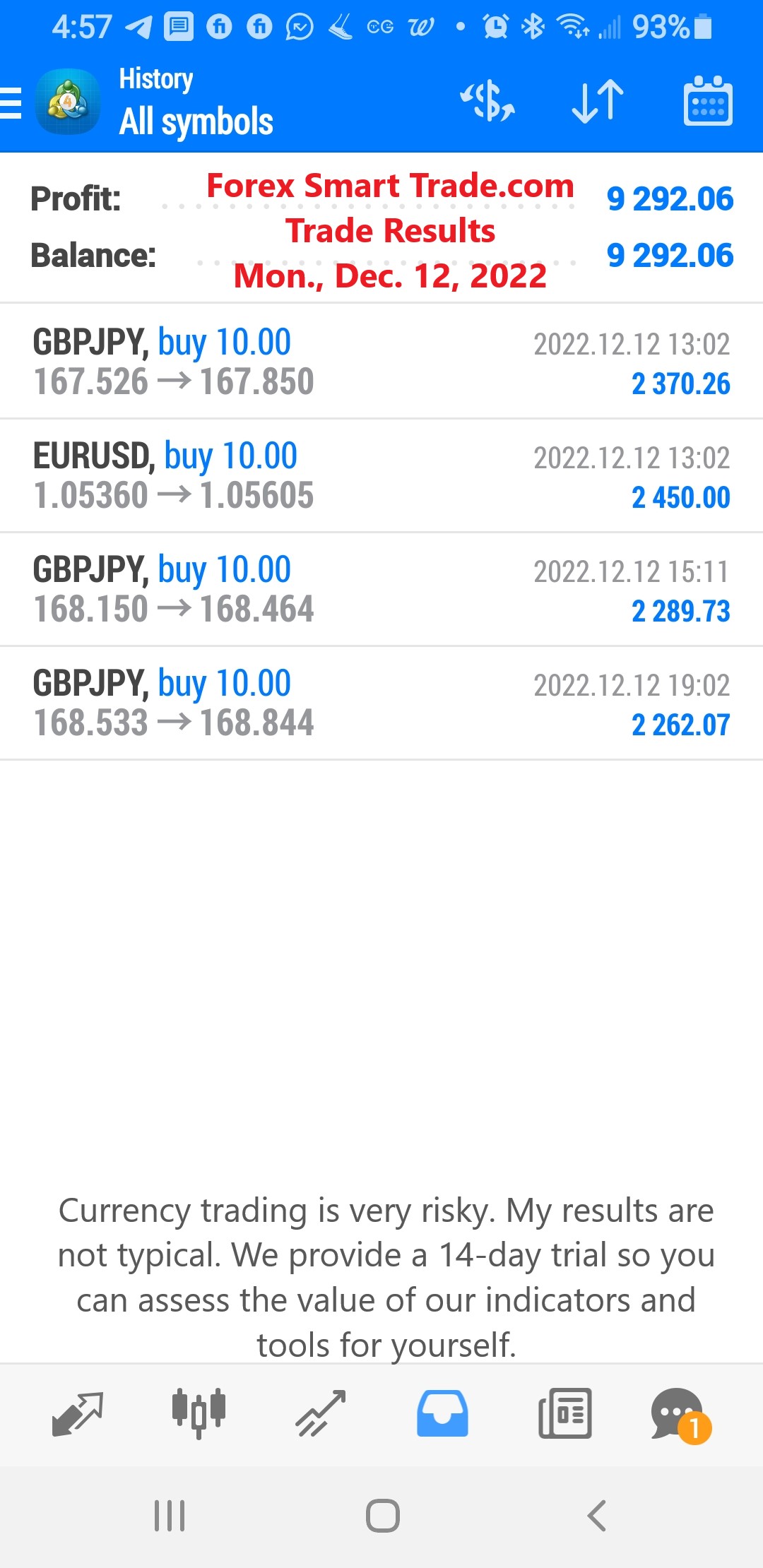Open the Chat messages tab
Screen dimensions: 763x1568
click(680, 1415)
